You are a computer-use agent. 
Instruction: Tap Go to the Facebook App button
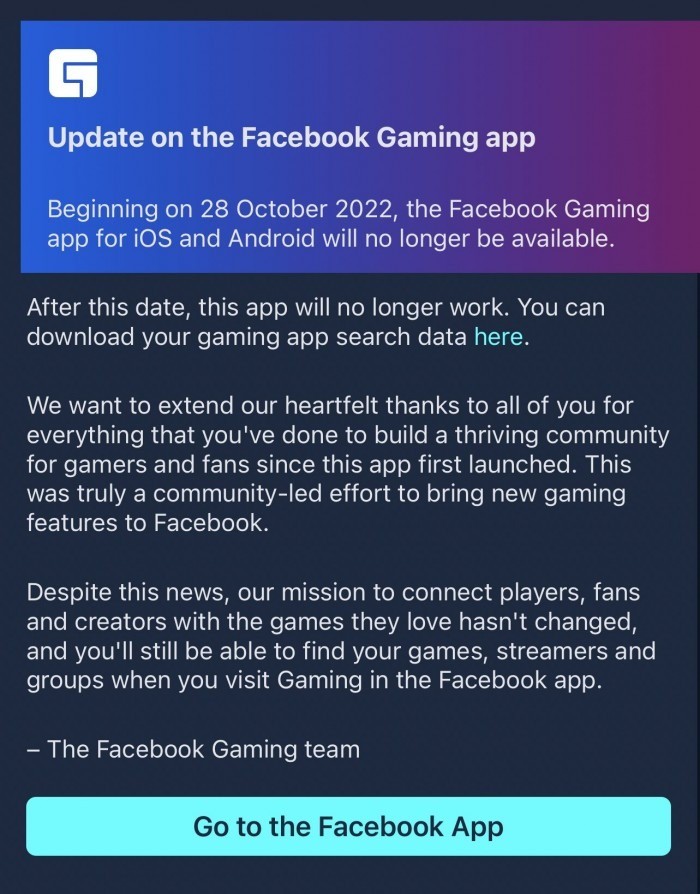[348, 826]
